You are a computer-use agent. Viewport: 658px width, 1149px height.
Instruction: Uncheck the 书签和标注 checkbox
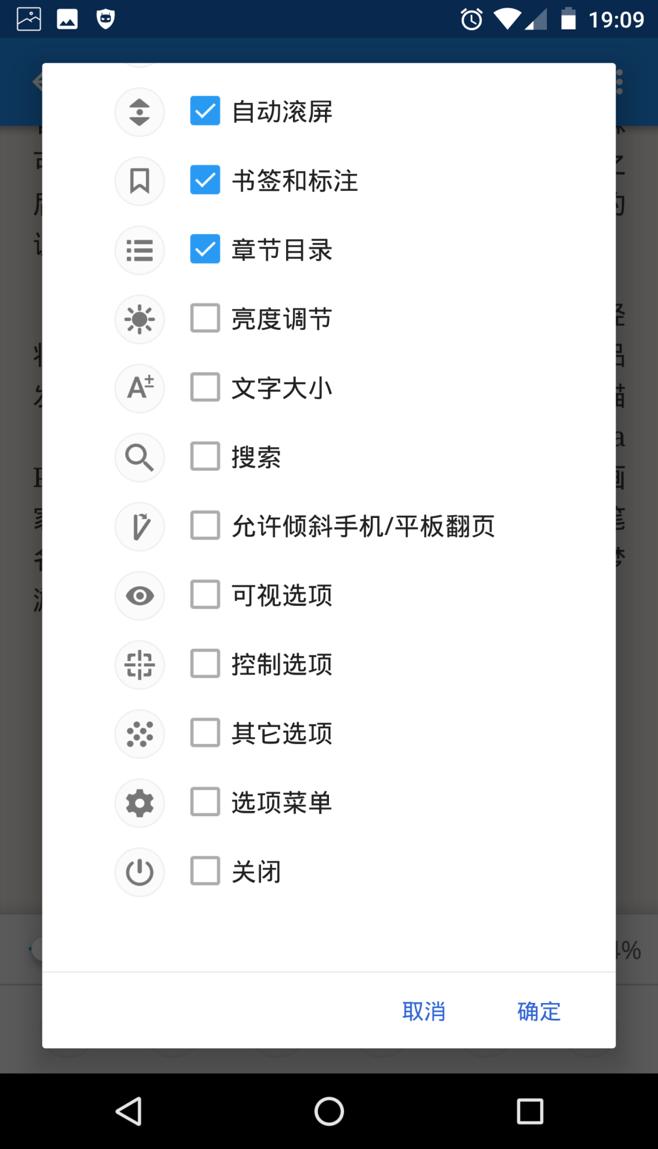205,180
